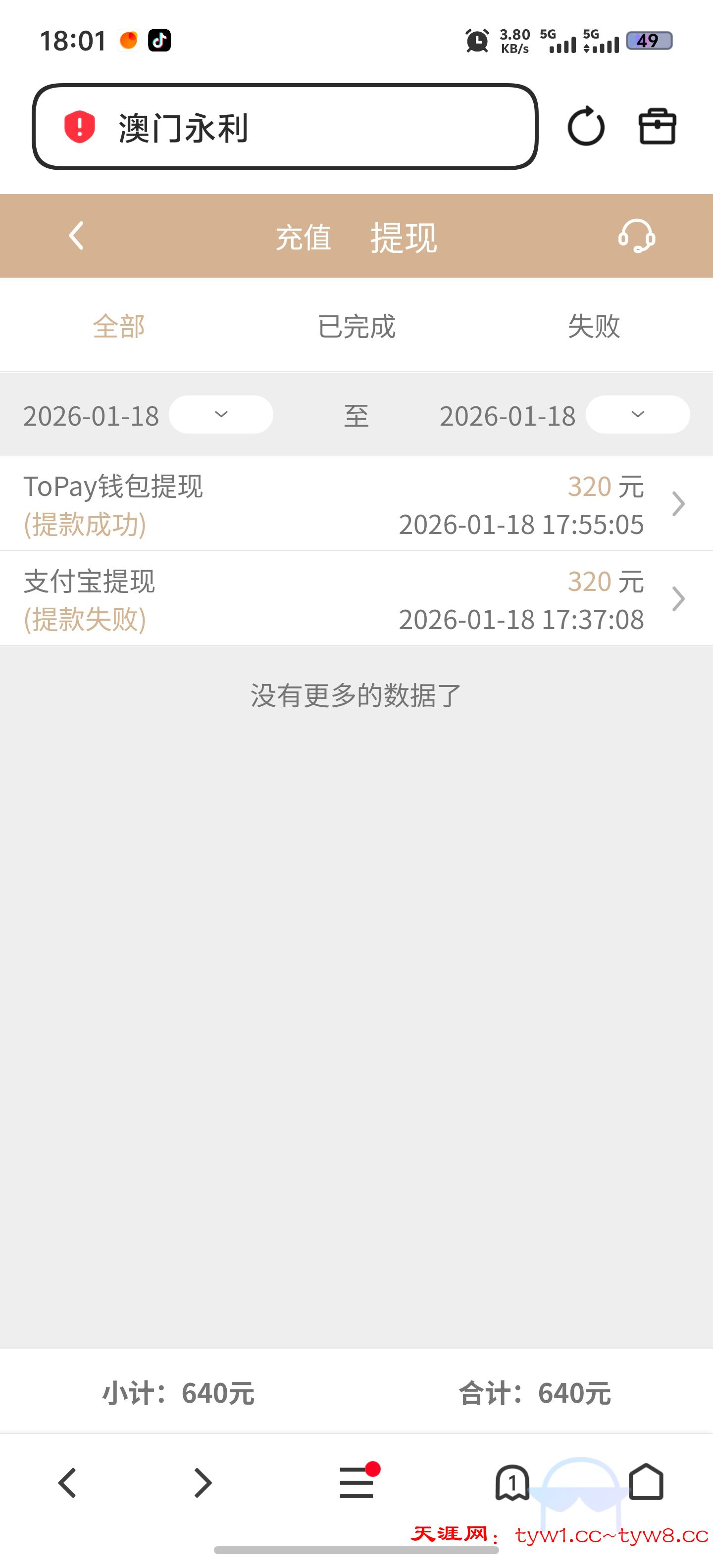Tap the 澳门永利 address bar text

click(x=183, y=126)
